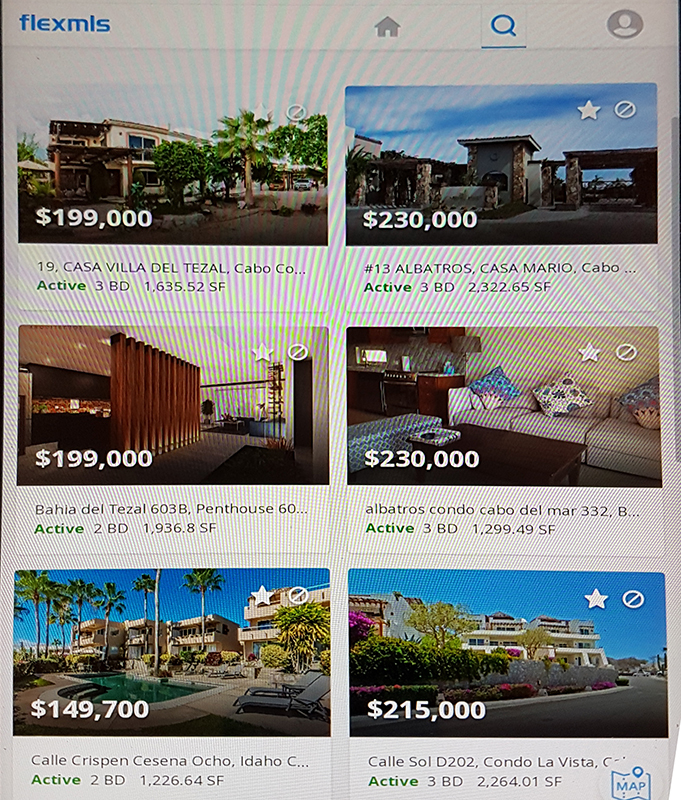Star the Calle Crispen Cesena Ocho listing

(x=262, y=595)
